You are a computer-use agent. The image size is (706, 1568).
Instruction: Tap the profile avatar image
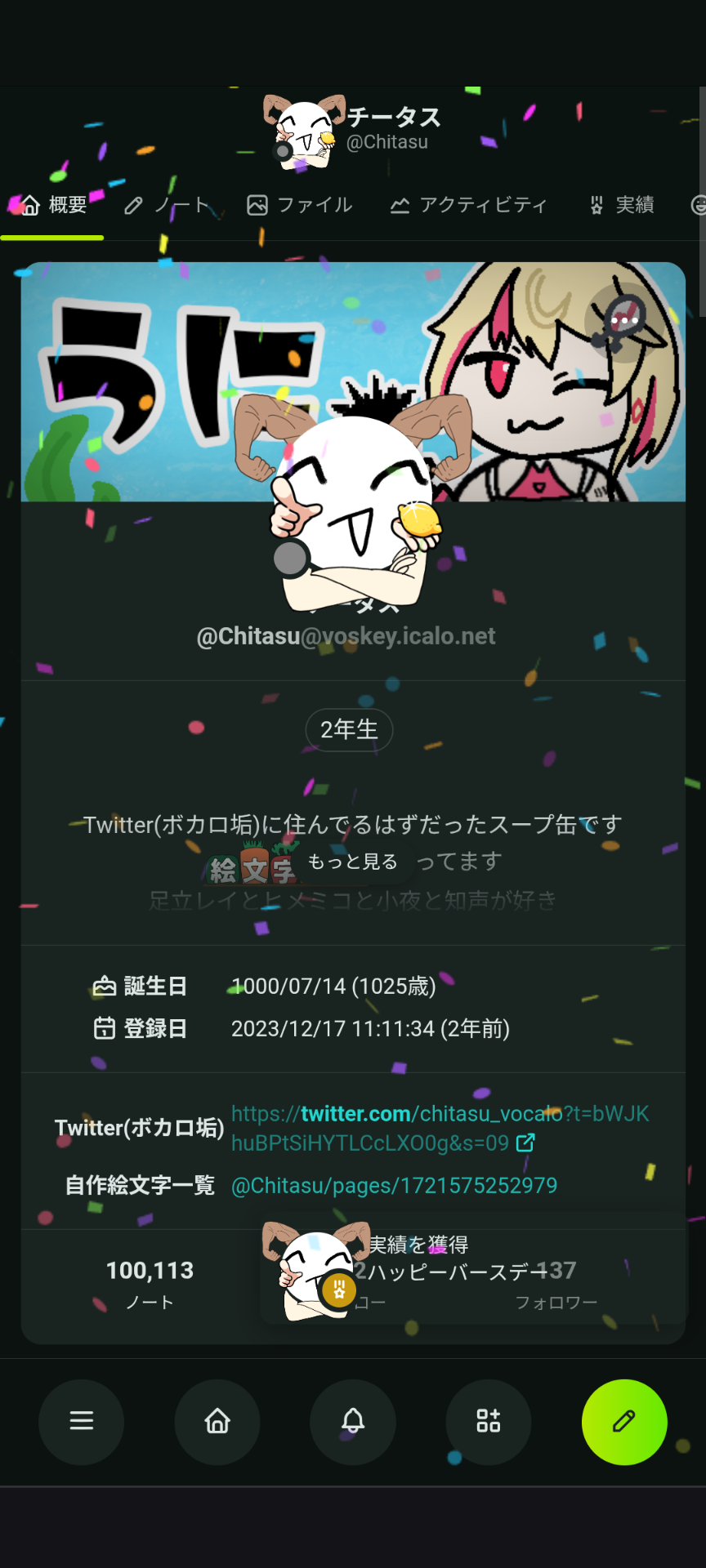tap(353, 506)
